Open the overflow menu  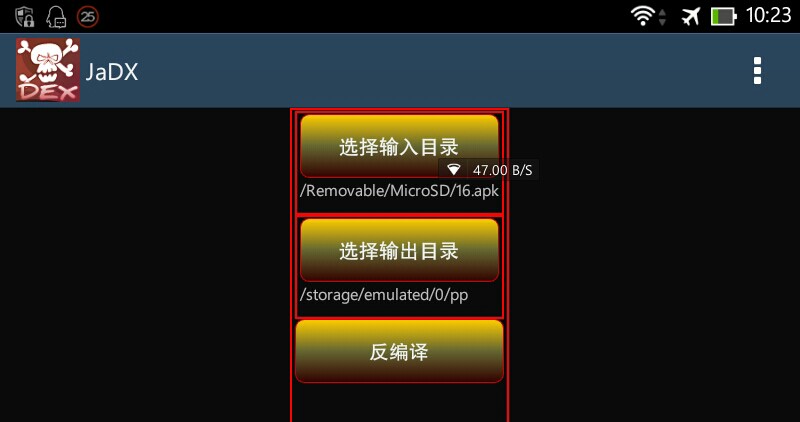click(x=757, y=71)
